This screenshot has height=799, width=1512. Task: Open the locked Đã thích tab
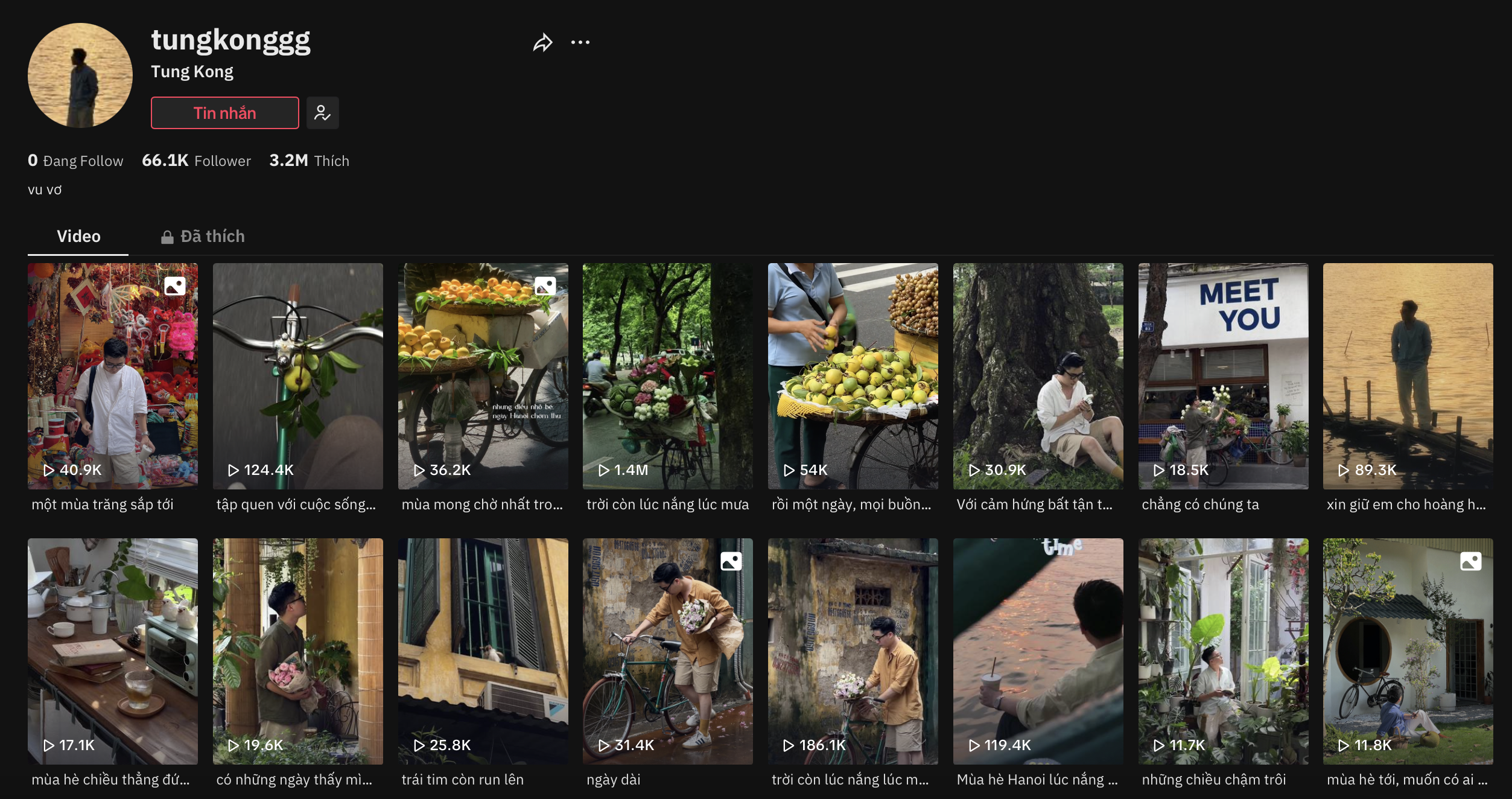click(203, 236)
